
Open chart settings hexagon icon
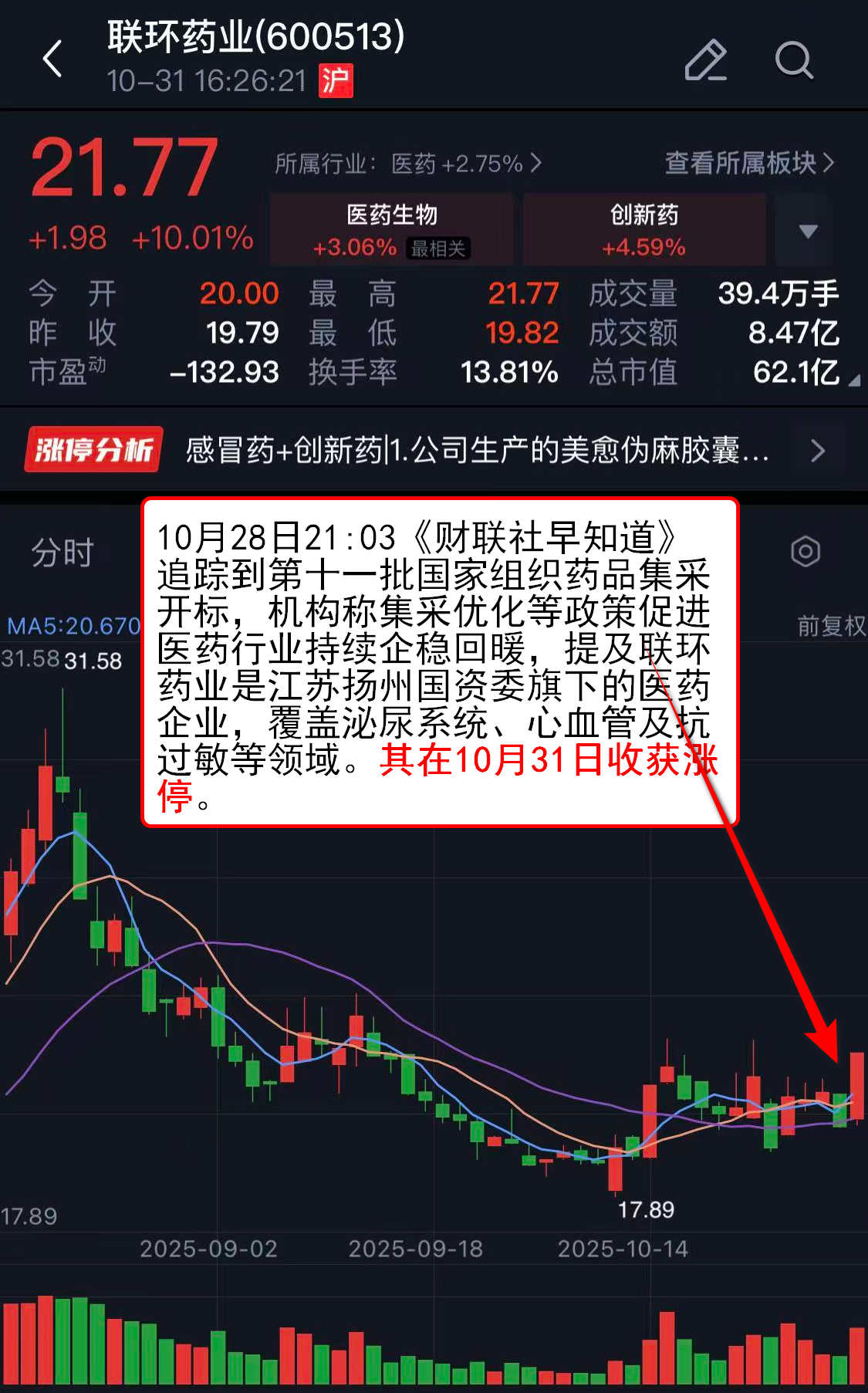806,552
